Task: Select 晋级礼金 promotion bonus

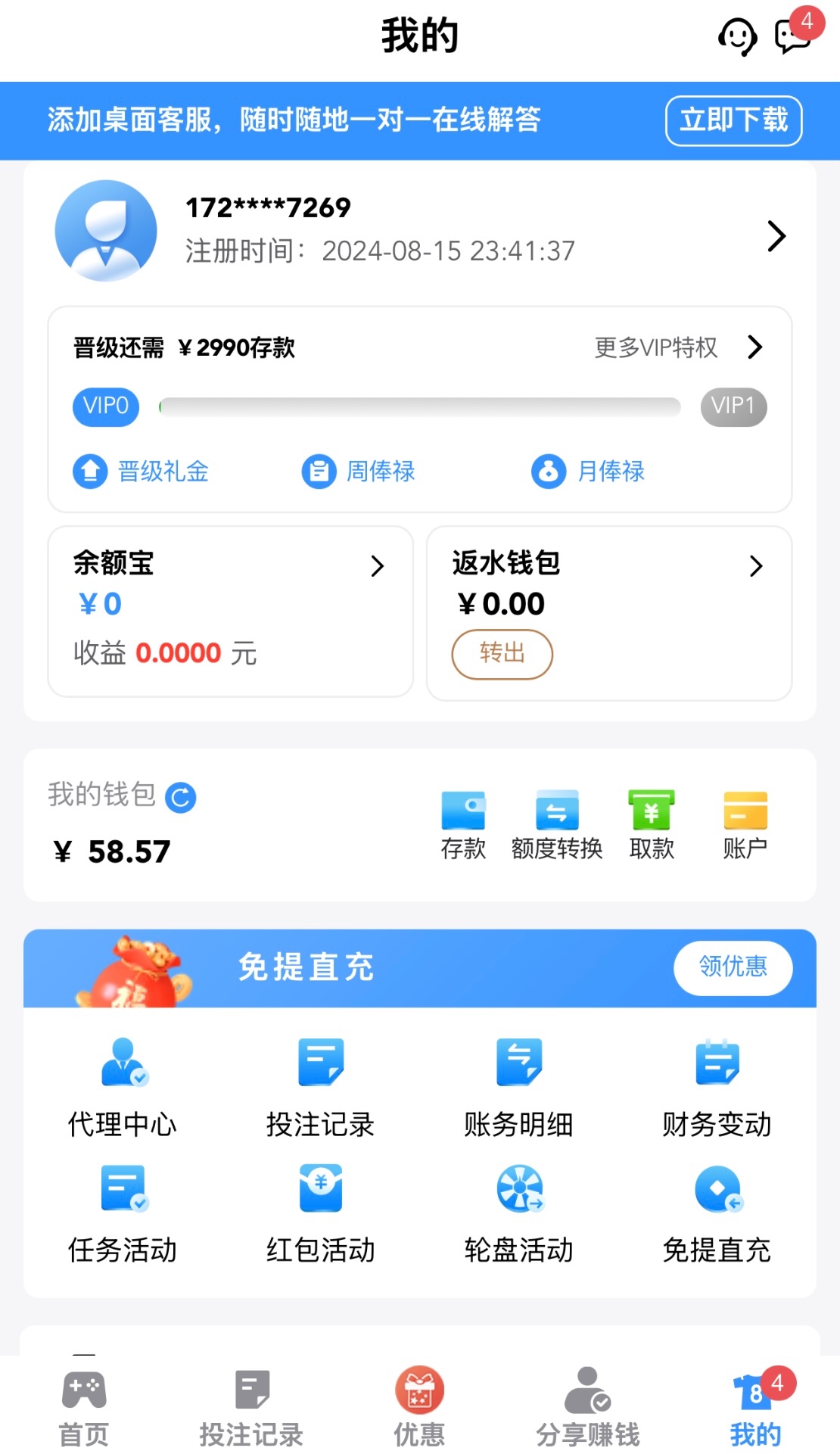Action: [141, 472]
